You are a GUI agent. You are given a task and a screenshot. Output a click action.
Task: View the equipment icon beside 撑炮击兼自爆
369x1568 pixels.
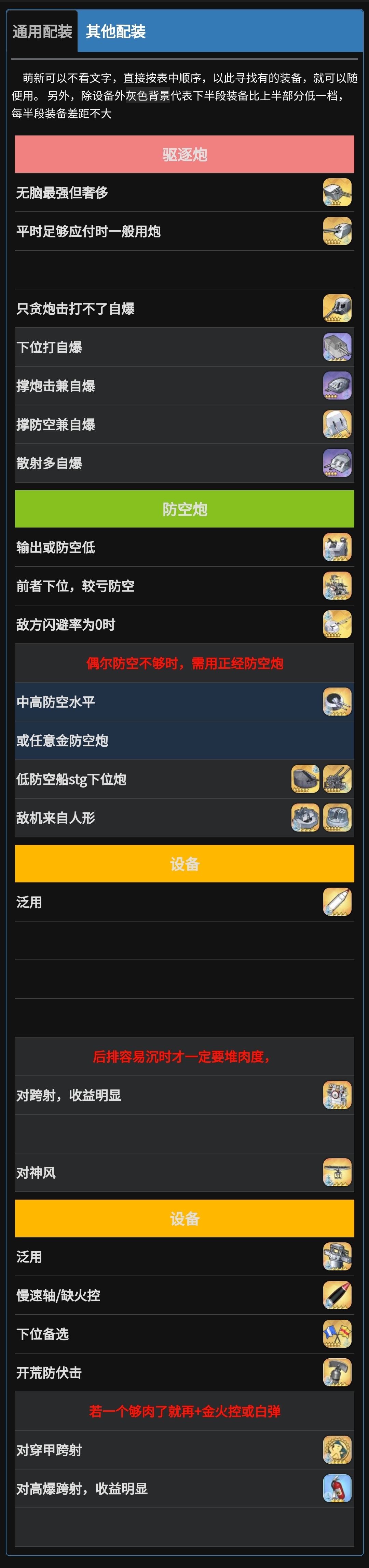(x=337, y=386)
